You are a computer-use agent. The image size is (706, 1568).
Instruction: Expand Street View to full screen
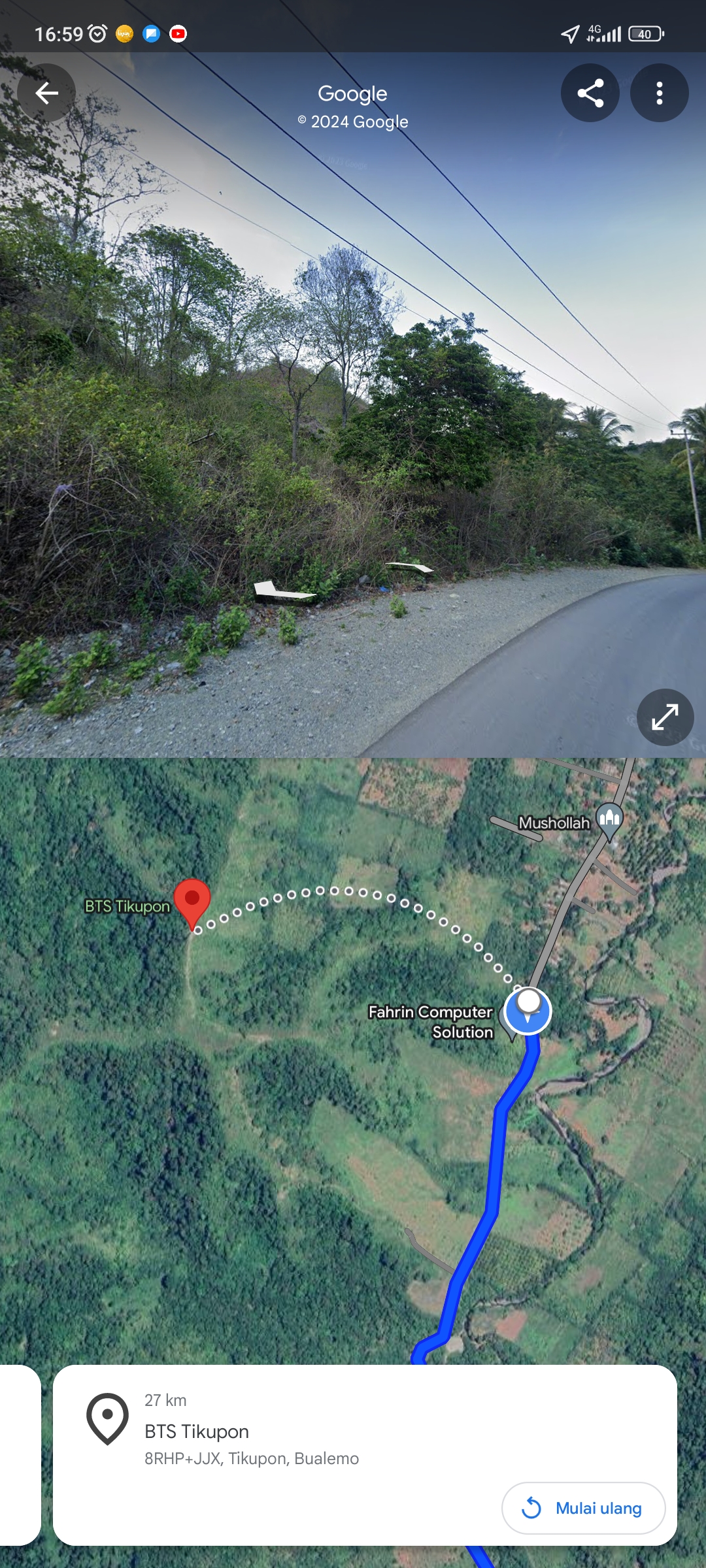pos(665,717)
